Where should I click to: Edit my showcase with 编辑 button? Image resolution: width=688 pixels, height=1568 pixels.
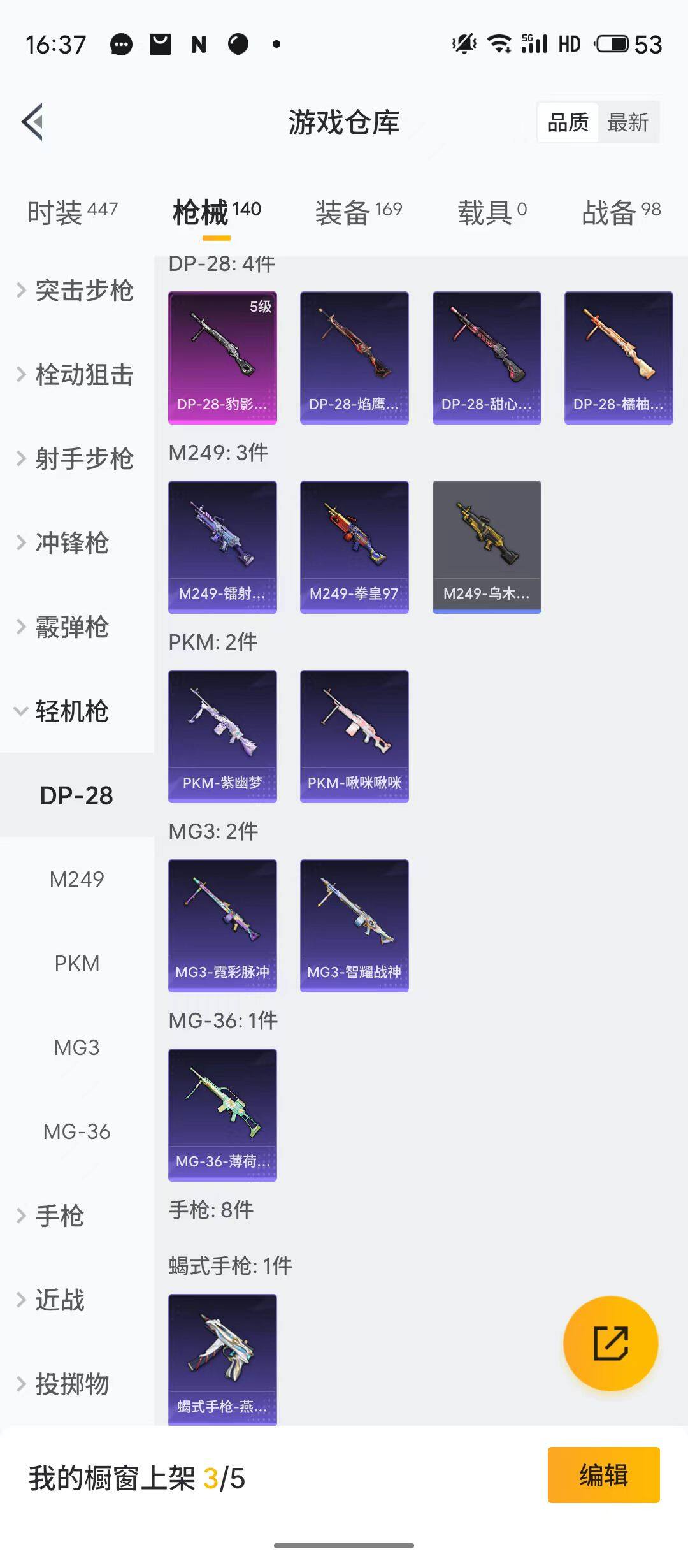coord(603,1475)
